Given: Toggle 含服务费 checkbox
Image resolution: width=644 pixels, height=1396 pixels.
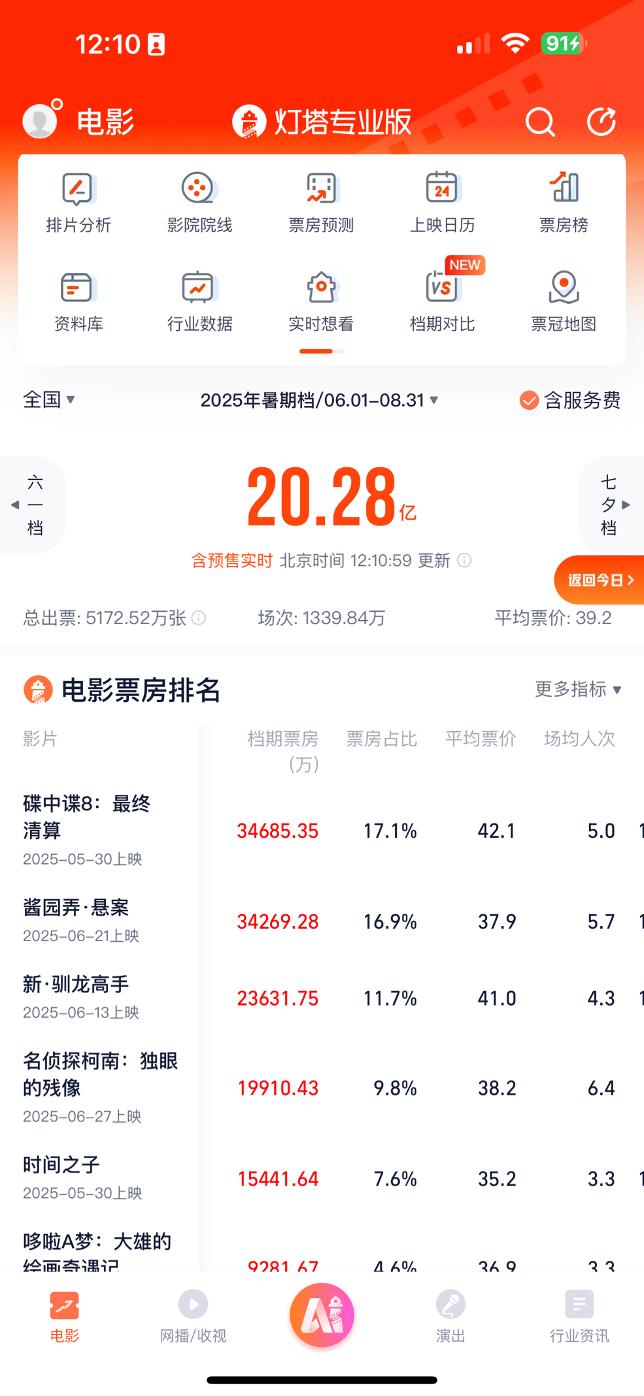Looking at the screenshot, I should pyautogui.click(x=570, y=400).
